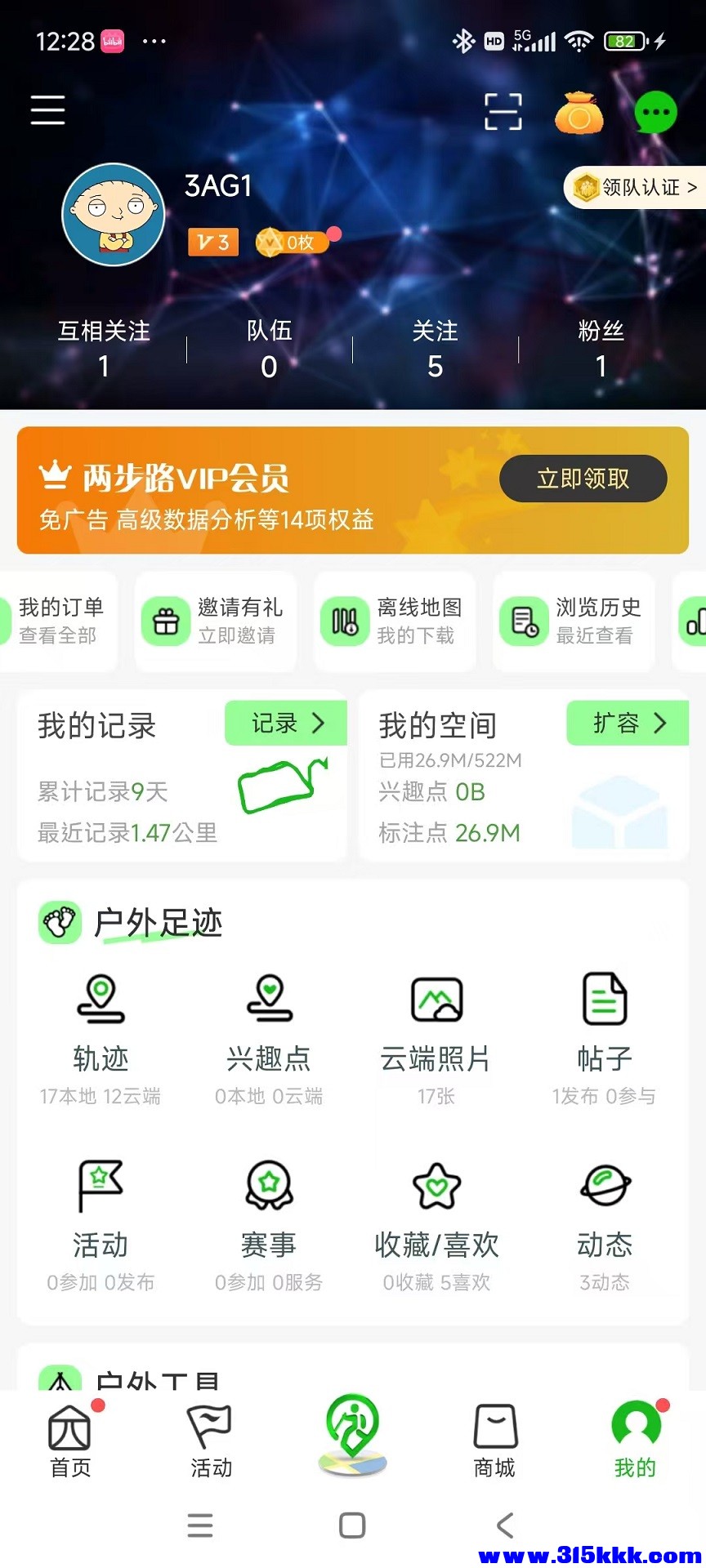The image size is (706, 1568).
Task: Open the 离线地图 offline maps icon
Action: coord(346,621)
